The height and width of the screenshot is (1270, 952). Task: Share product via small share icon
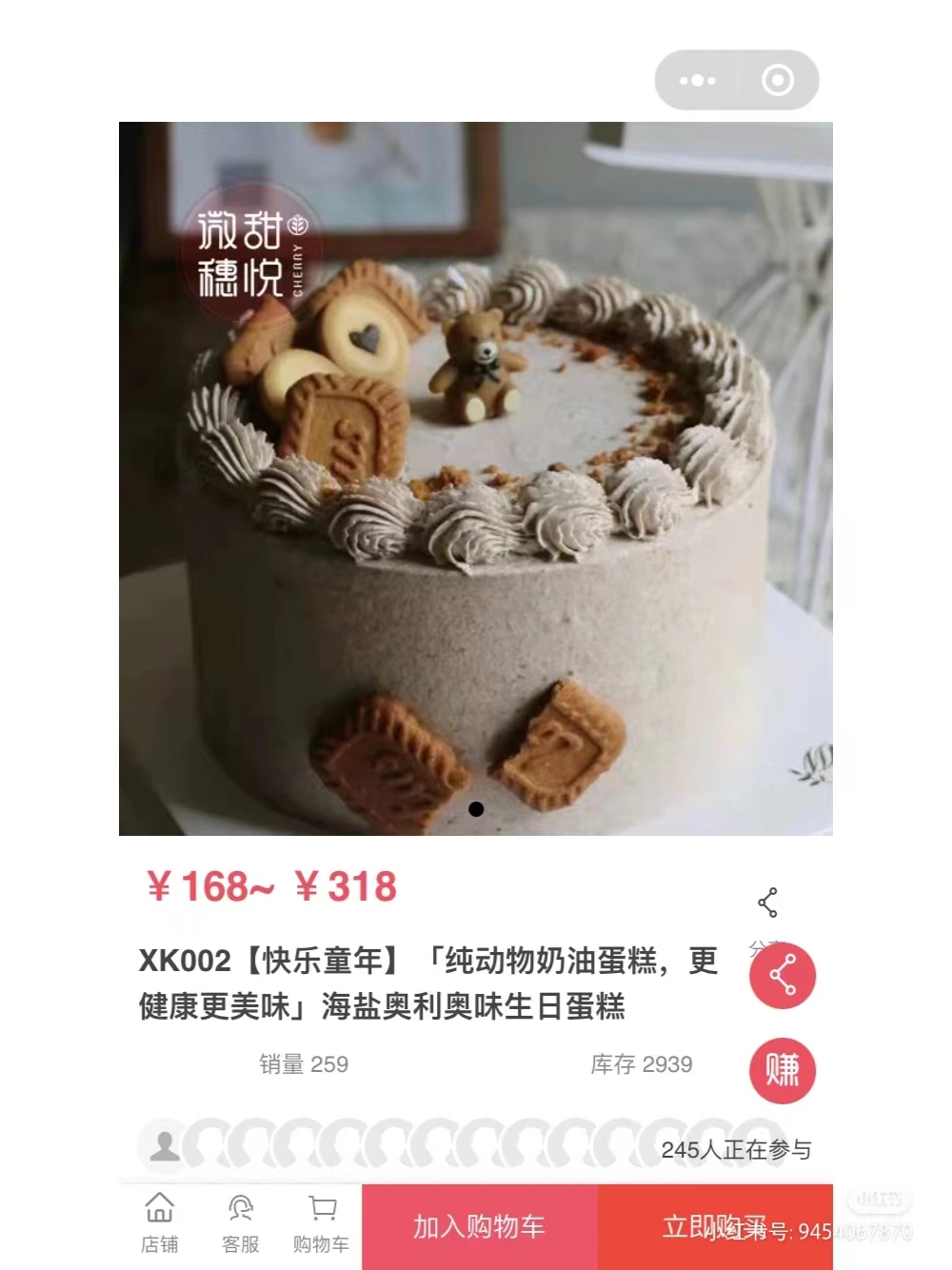(767, 903)
